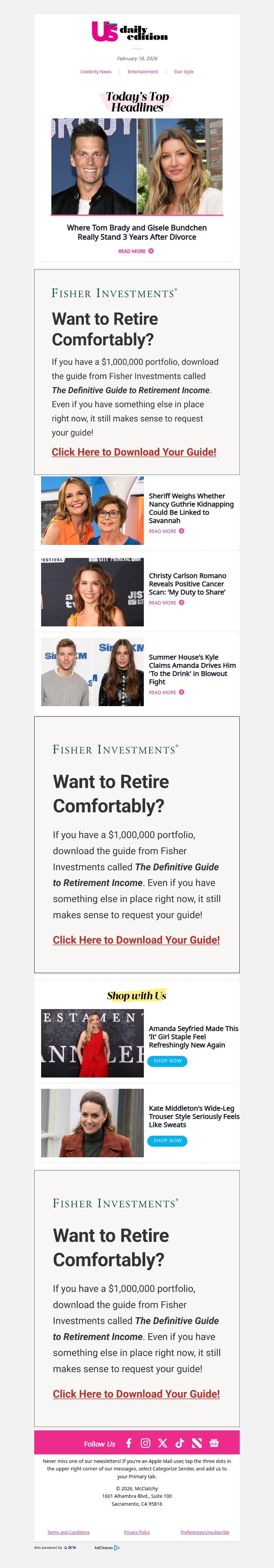Read more on Christy Carlson Romano's scan
Viewport: 274px width, 1568px height.
coord(166,603)
